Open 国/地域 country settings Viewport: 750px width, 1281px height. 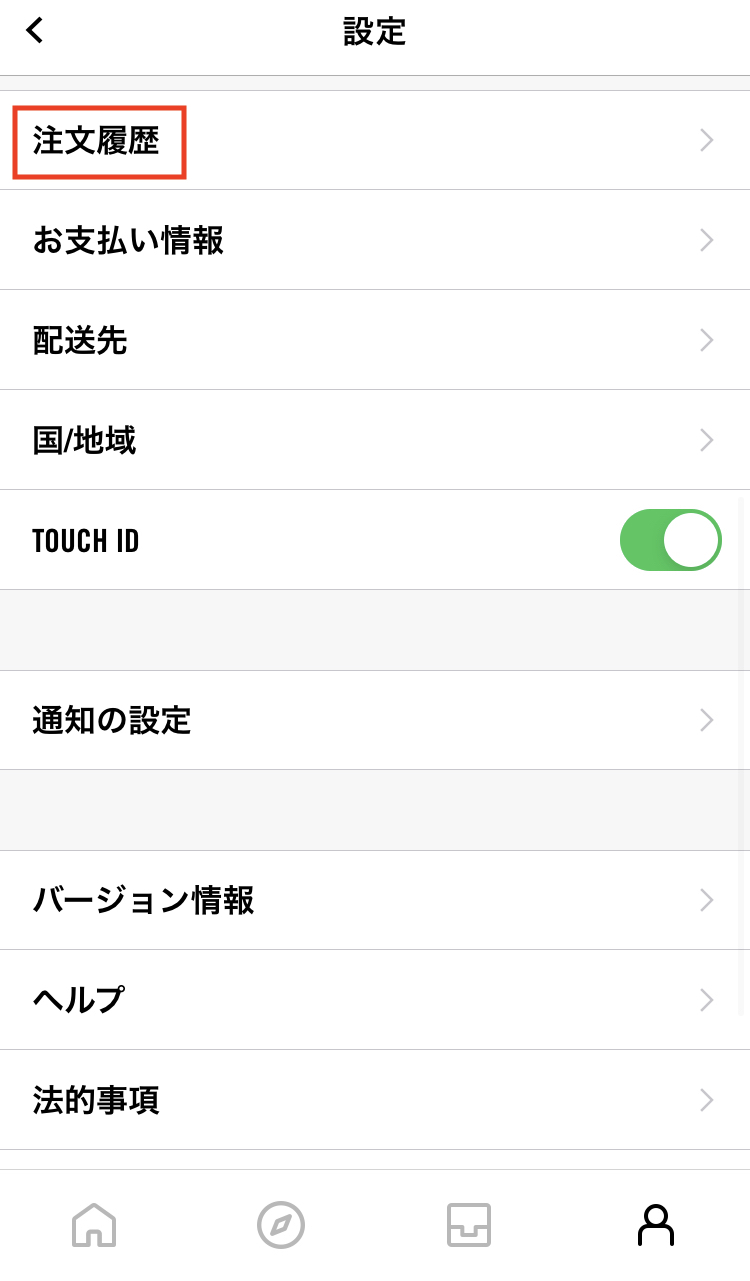375,440
